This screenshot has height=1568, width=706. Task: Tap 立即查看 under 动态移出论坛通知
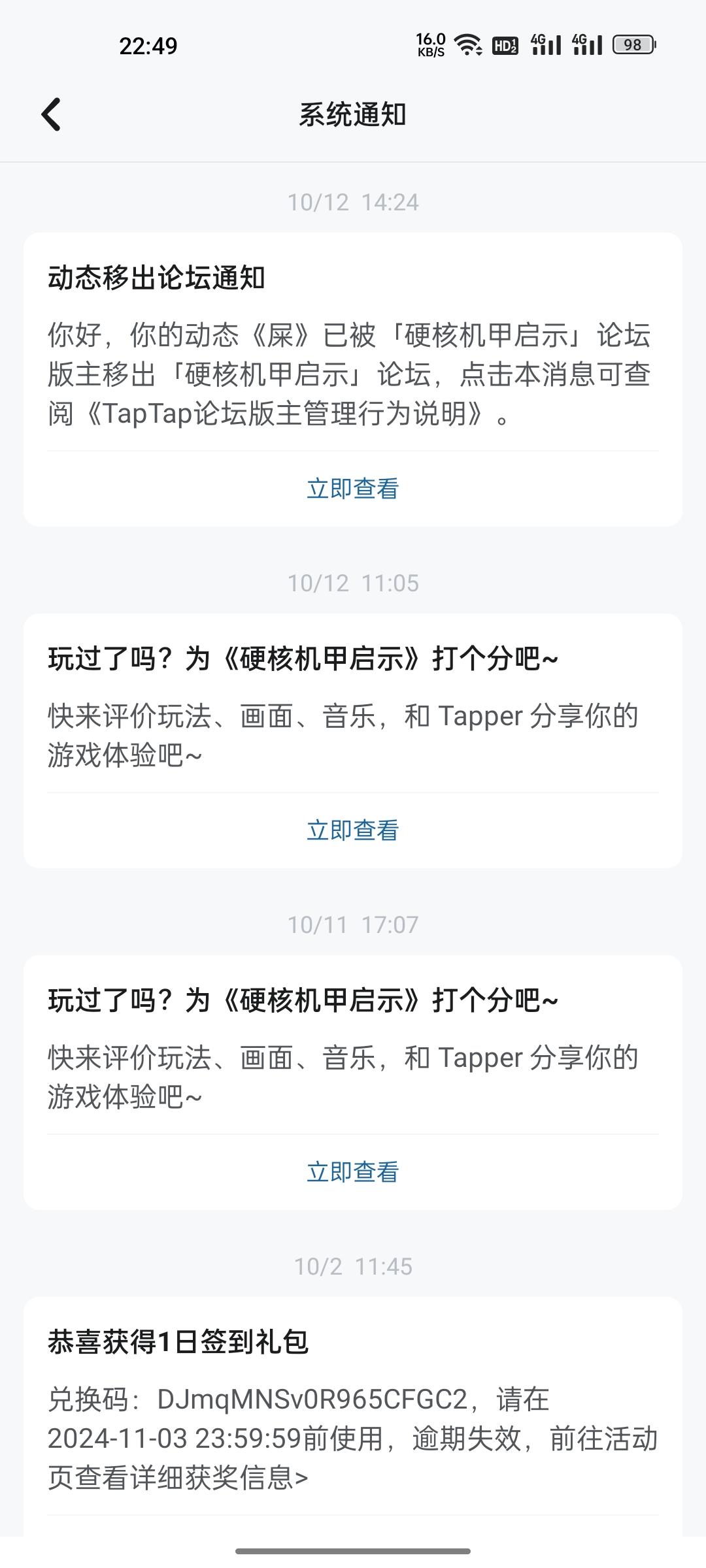[x=353, y=489]
